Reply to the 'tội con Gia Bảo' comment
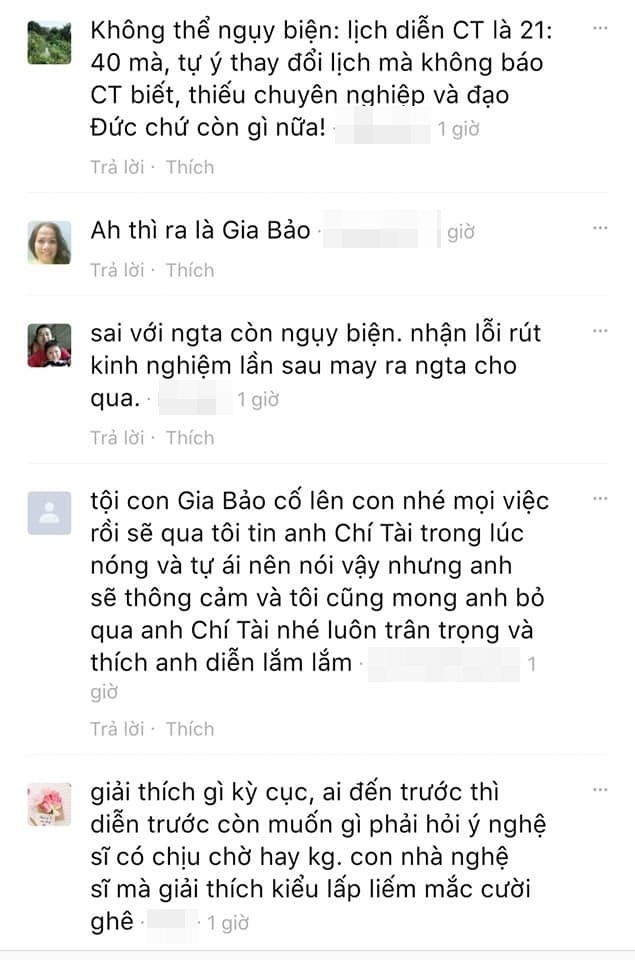 pyautogui.click(x=116, y=729)
